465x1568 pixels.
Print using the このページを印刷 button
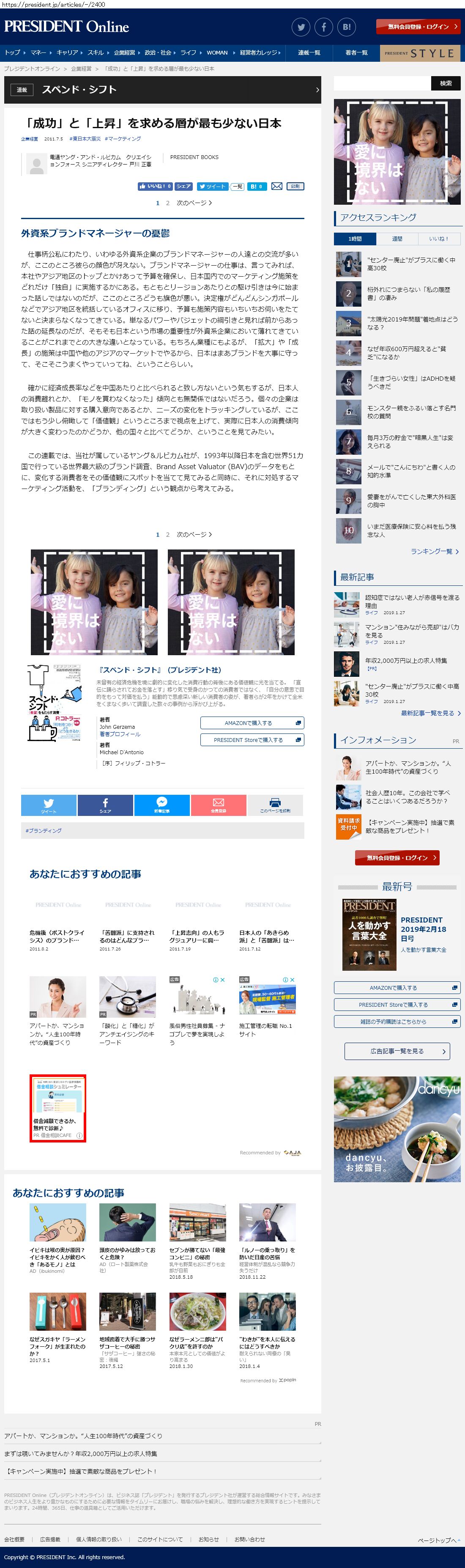click(275, 805)
